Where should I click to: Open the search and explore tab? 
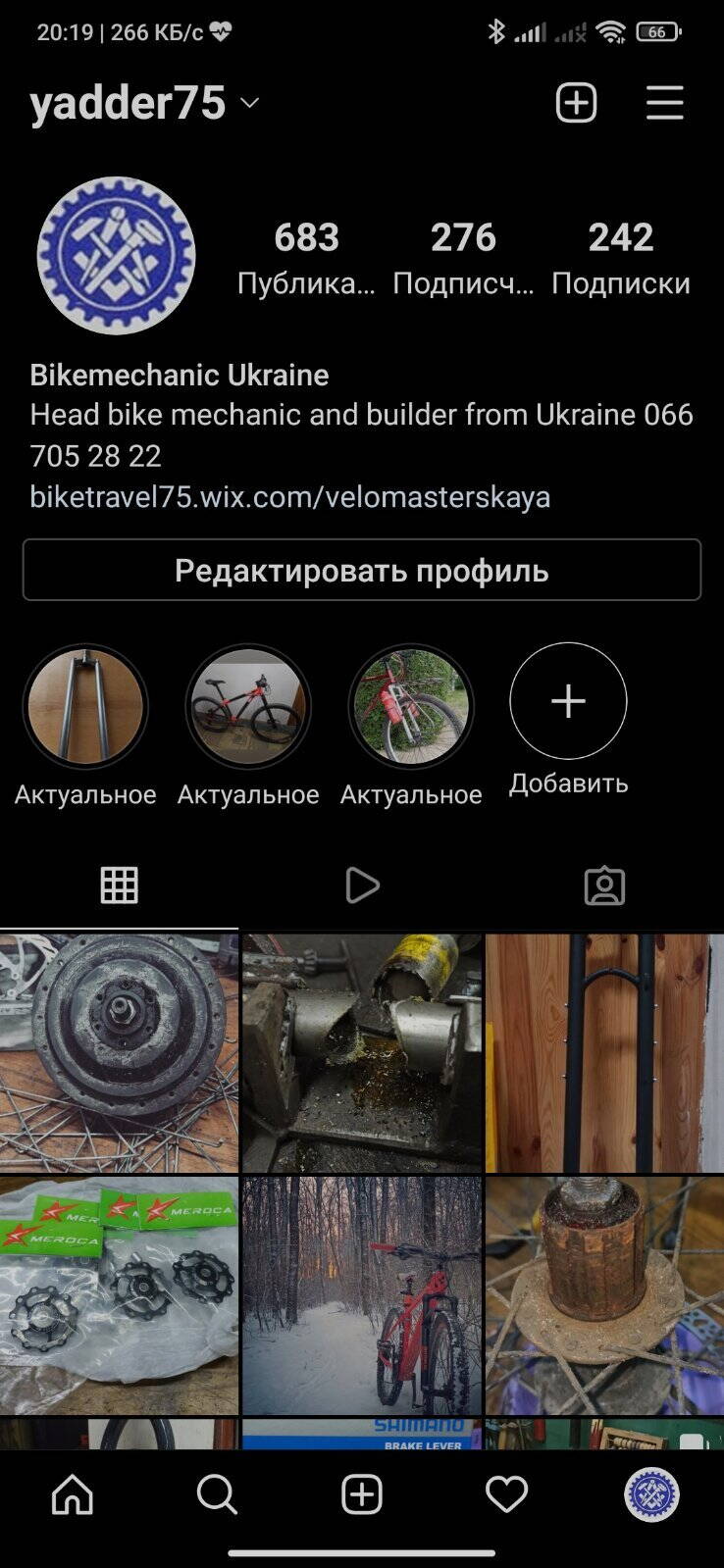[217, 1494]
